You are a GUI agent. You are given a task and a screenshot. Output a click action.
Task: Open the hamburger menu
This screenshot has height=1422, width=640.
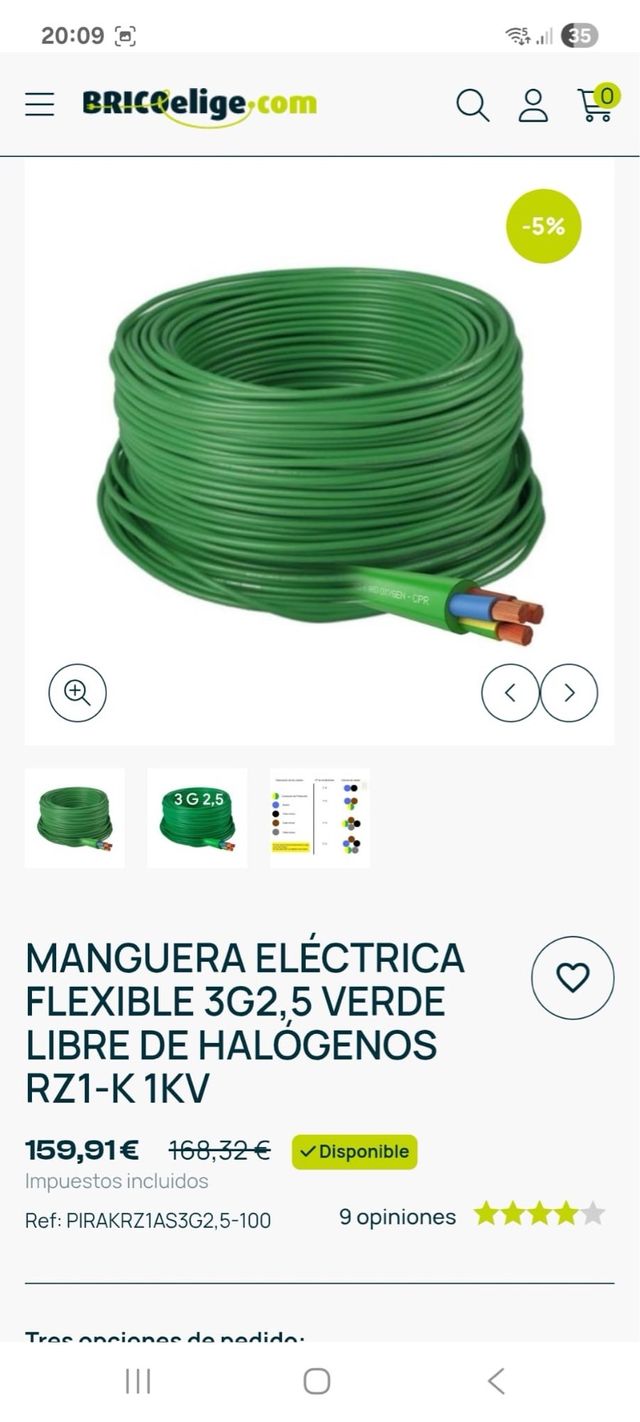point(40,104)
